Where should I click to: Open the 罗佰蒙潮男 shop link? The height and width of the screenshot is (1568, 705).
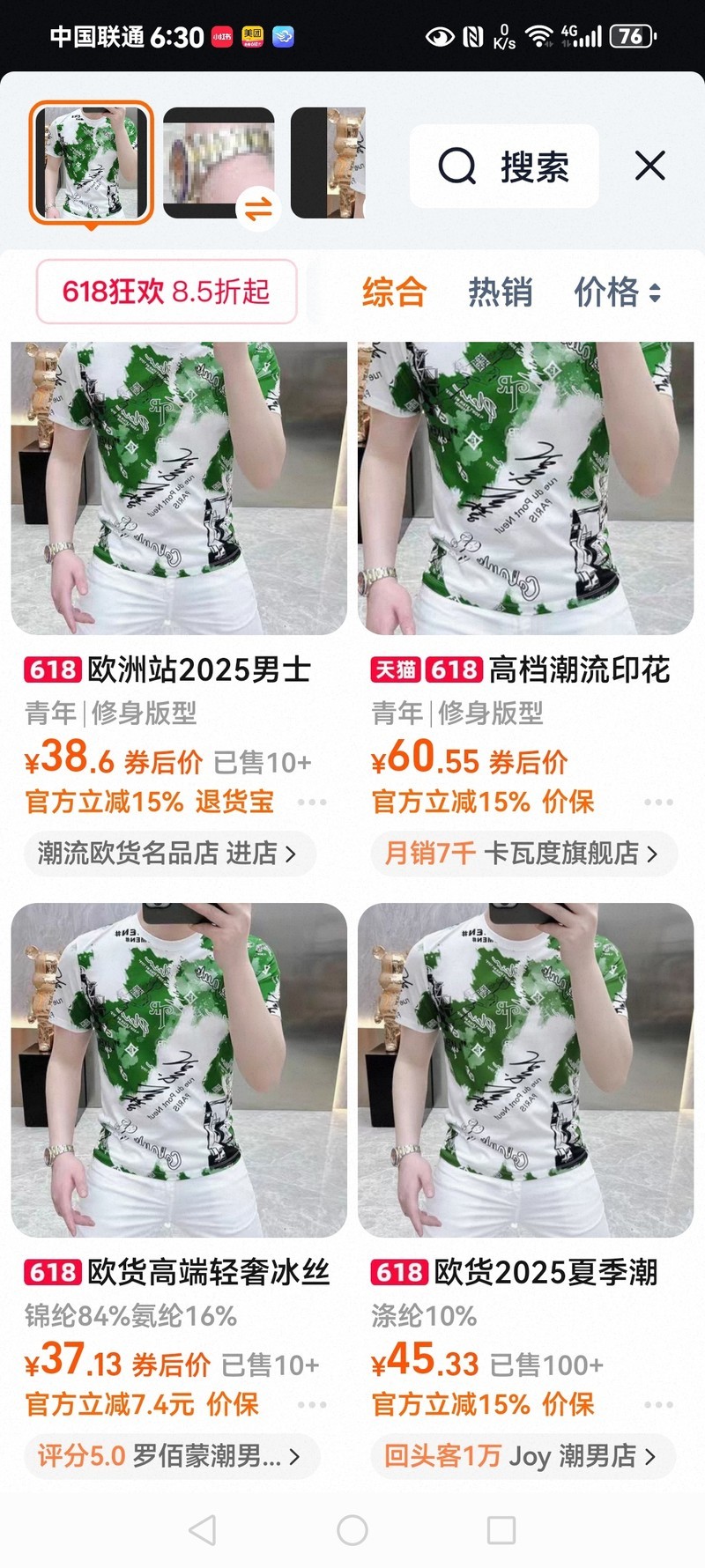[x=170, y=1455]
